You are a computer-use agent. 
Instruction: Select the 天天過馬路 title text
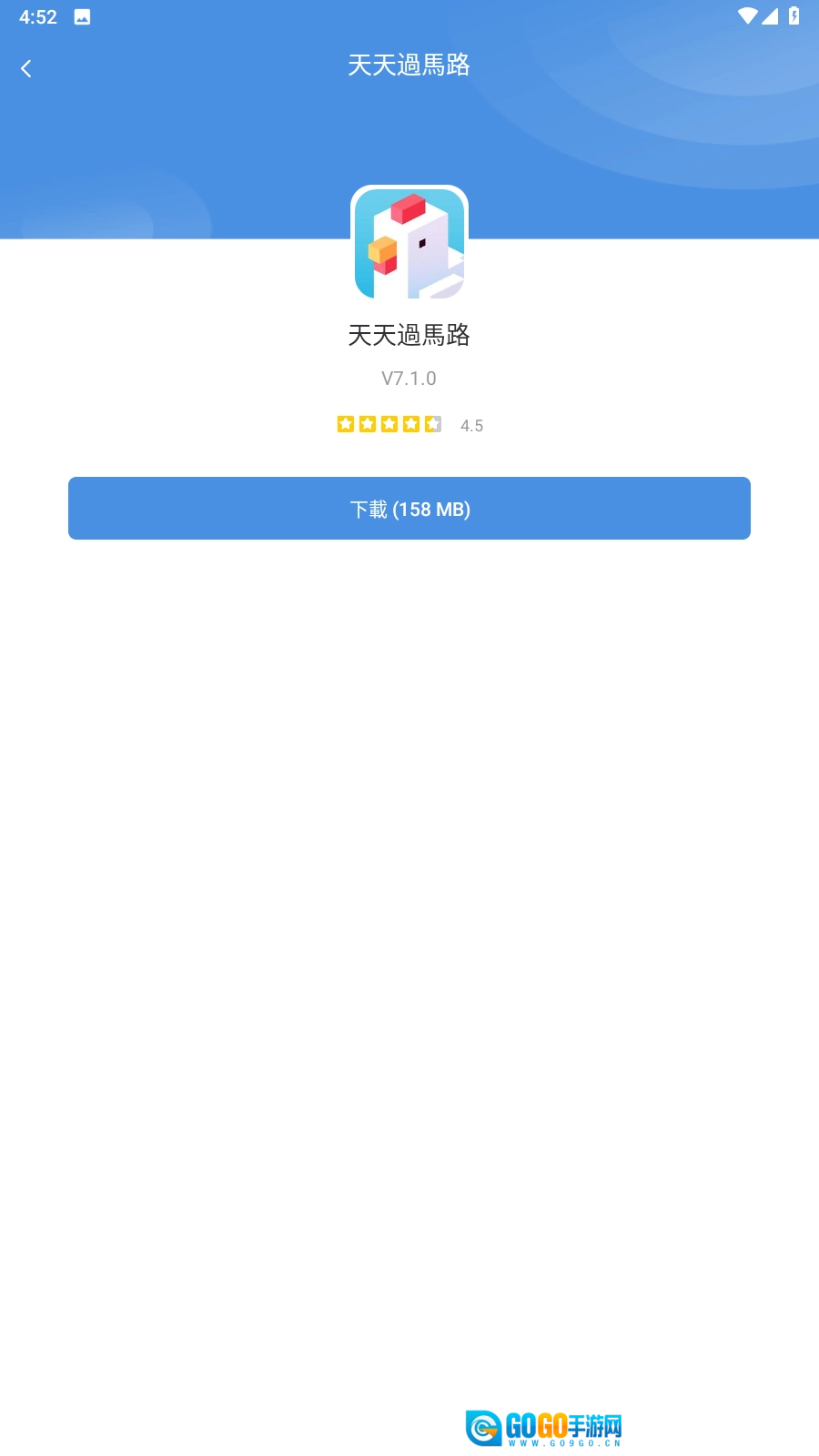point(409,66)
